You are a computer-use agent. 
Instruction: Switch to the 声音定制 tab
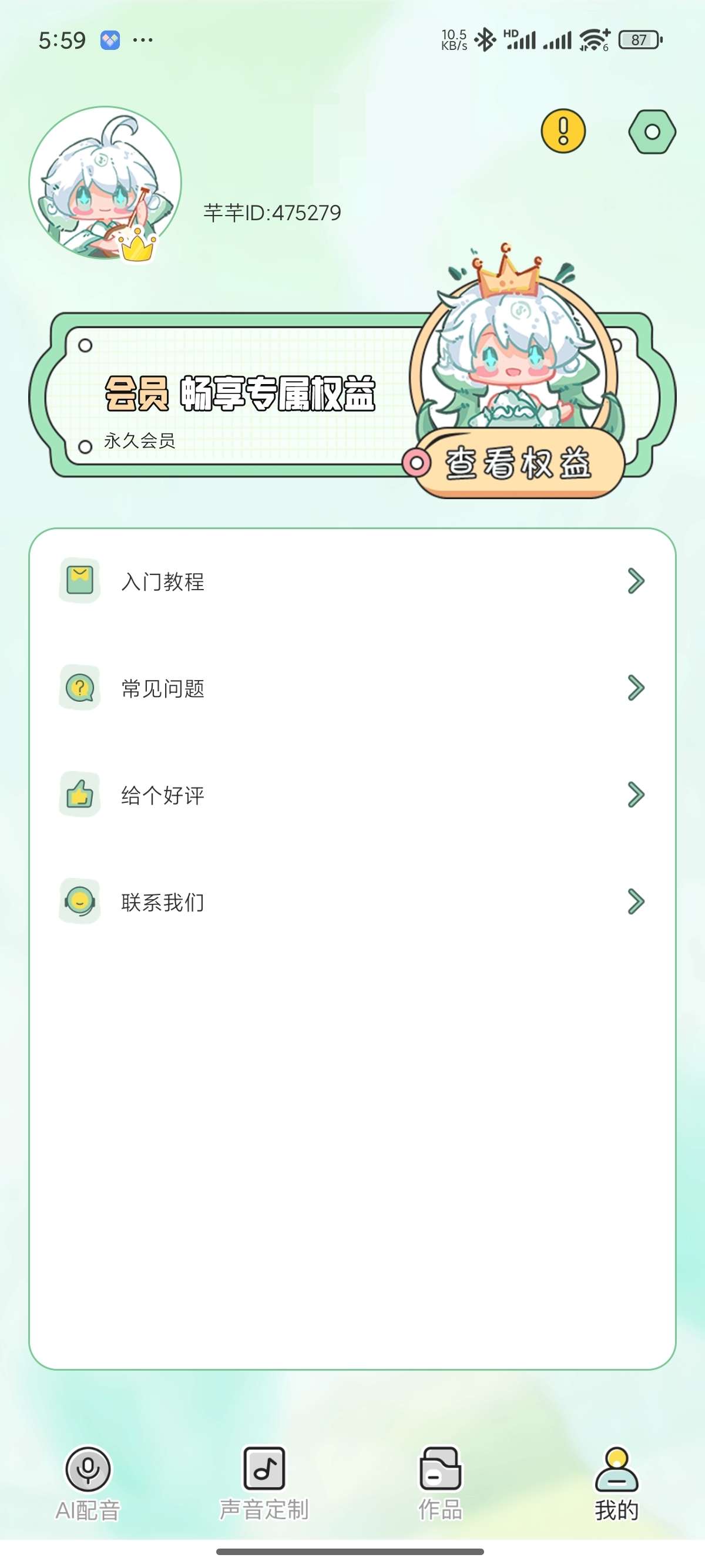tap(264, 1483)
